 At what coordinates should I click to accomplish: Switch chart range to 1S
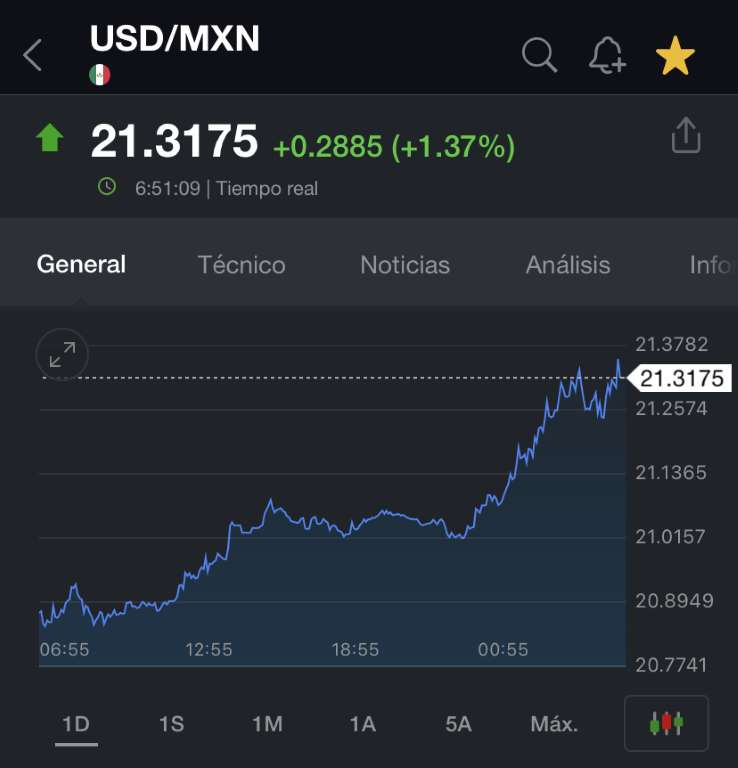(x=171, y=724)
